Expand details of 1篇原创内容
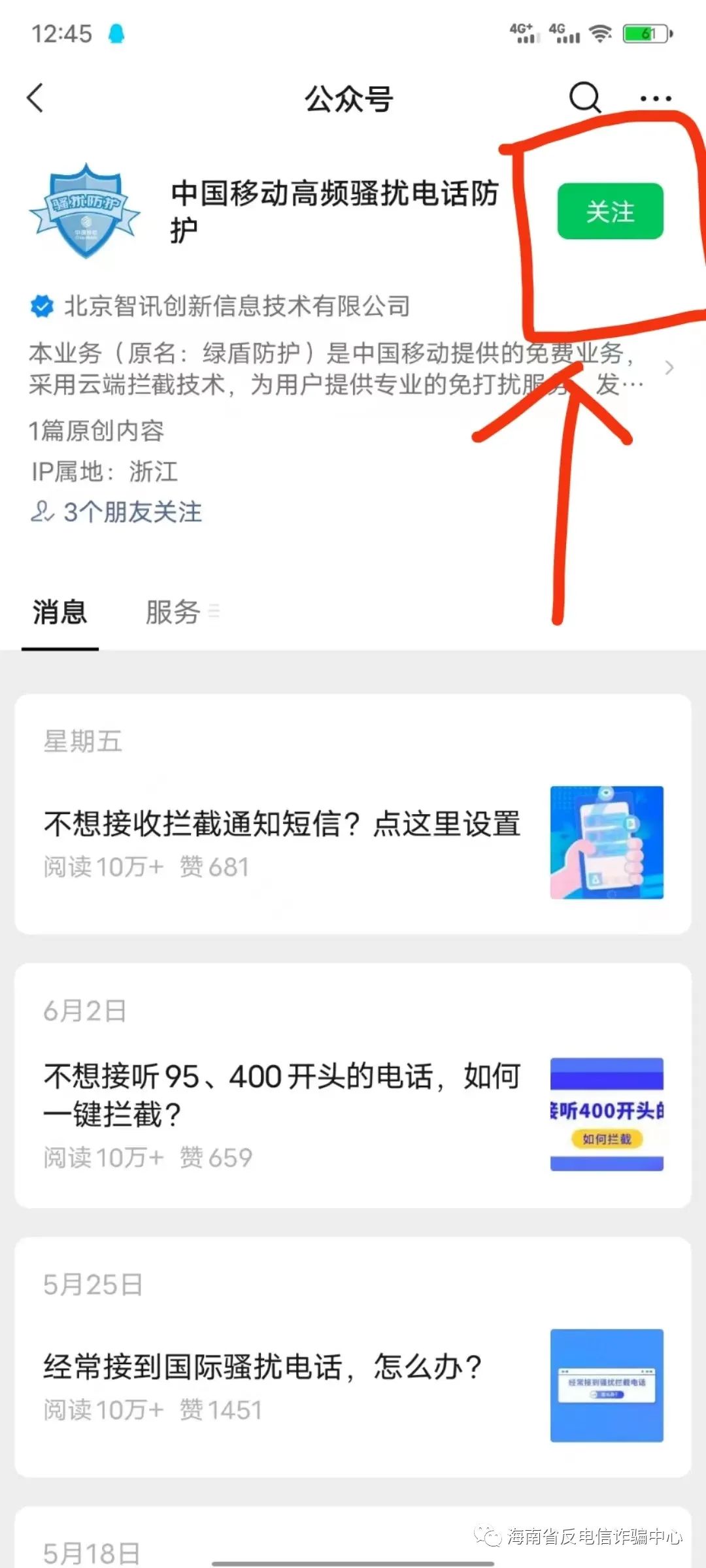 tap(98, 431)
